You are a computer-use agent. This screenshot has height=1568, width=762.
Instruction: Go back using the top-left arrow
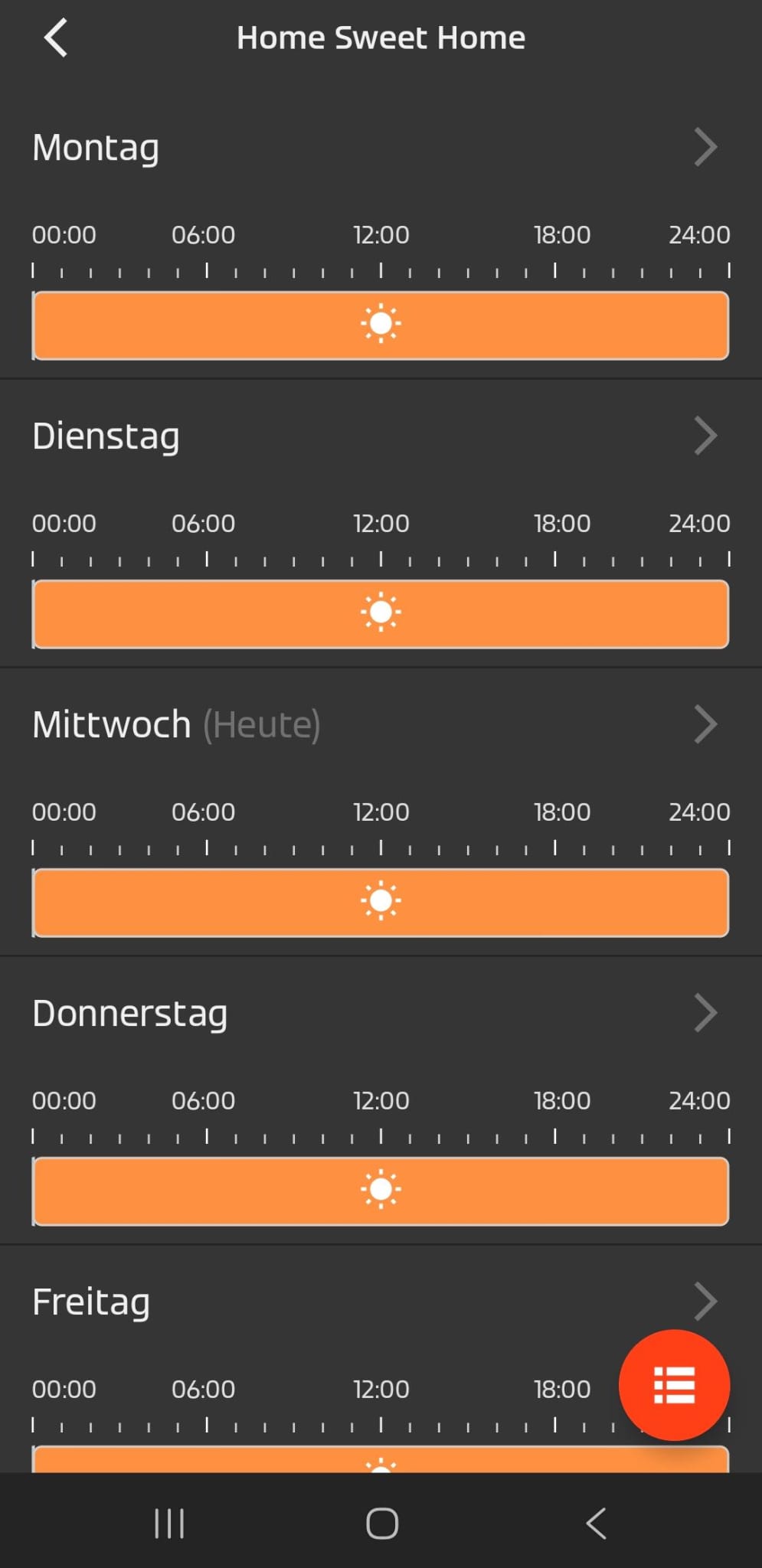(56, 38)
